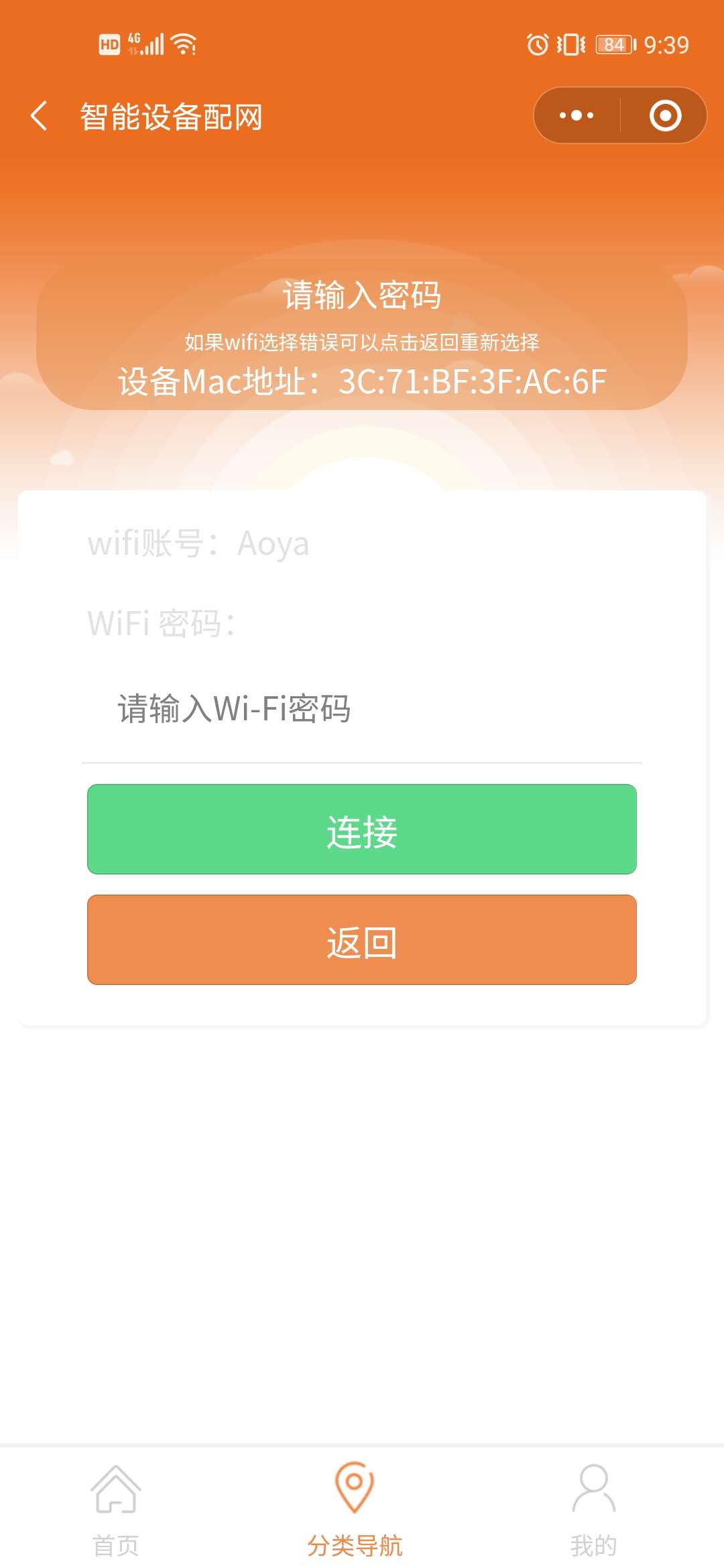Tap the green 连接 button
The width and height of the screenshot is (724, 1568).
tap(362, 830)
